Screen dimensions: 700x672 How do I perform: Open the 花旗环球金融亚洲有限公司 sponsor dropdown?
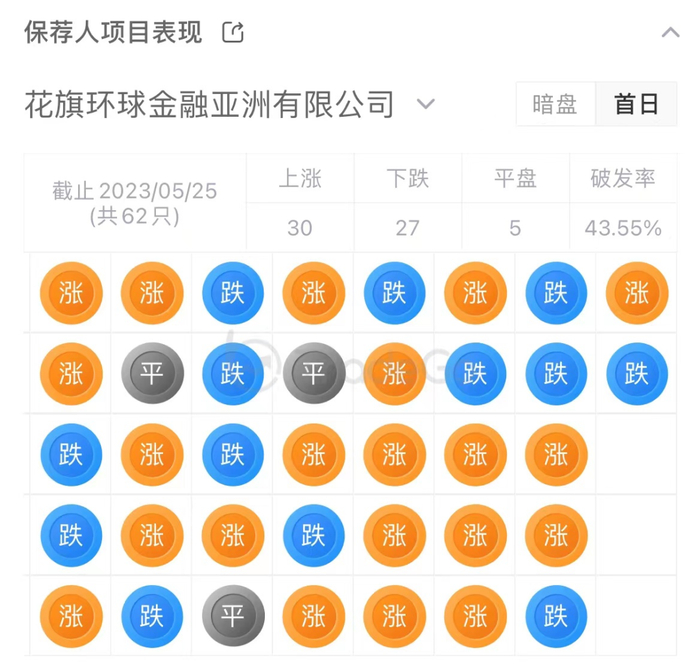click(x=425, y=104)
